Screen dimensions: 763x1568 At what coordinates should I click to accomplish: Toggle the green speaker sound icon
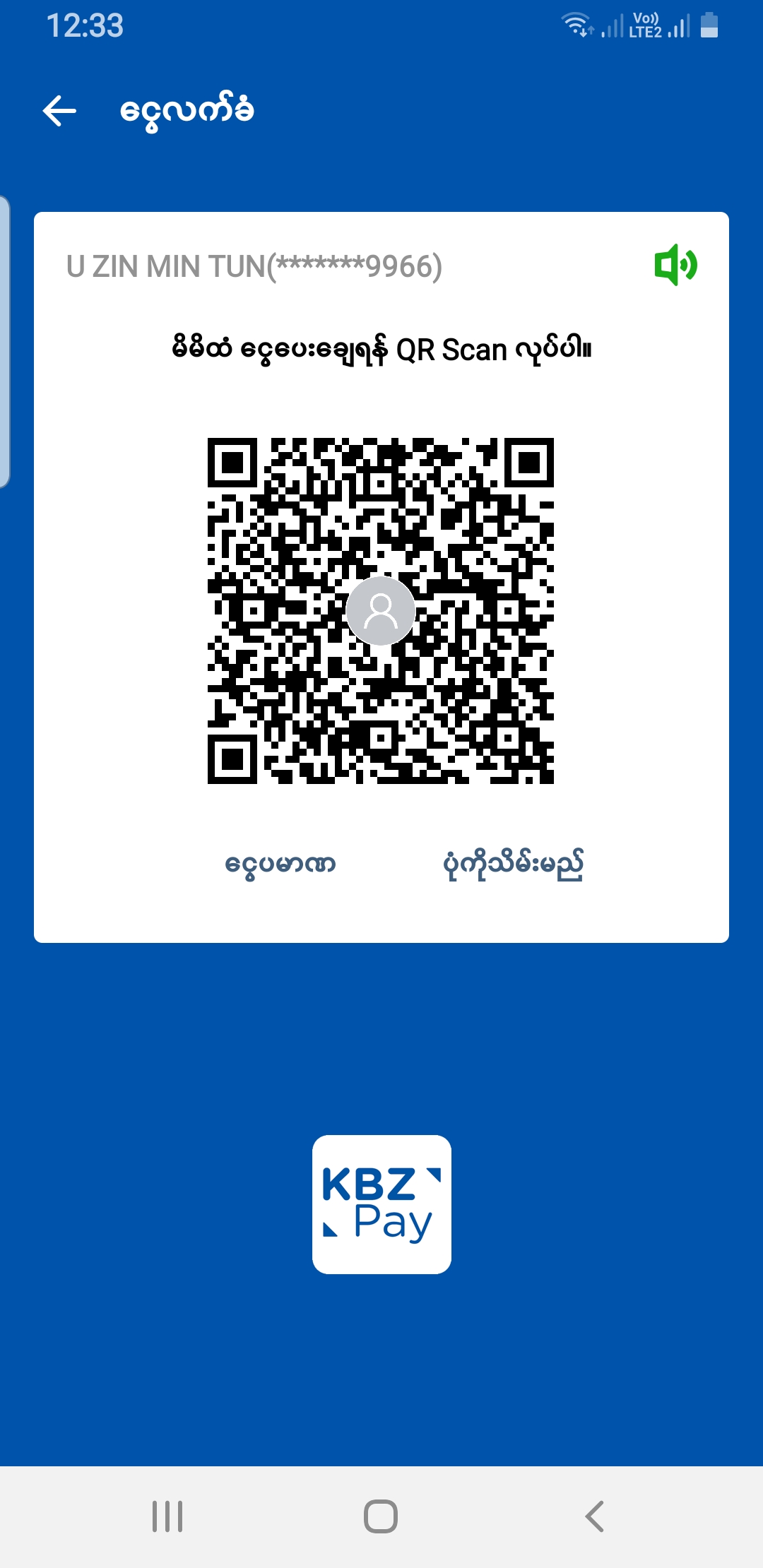[x=675, y=265]
